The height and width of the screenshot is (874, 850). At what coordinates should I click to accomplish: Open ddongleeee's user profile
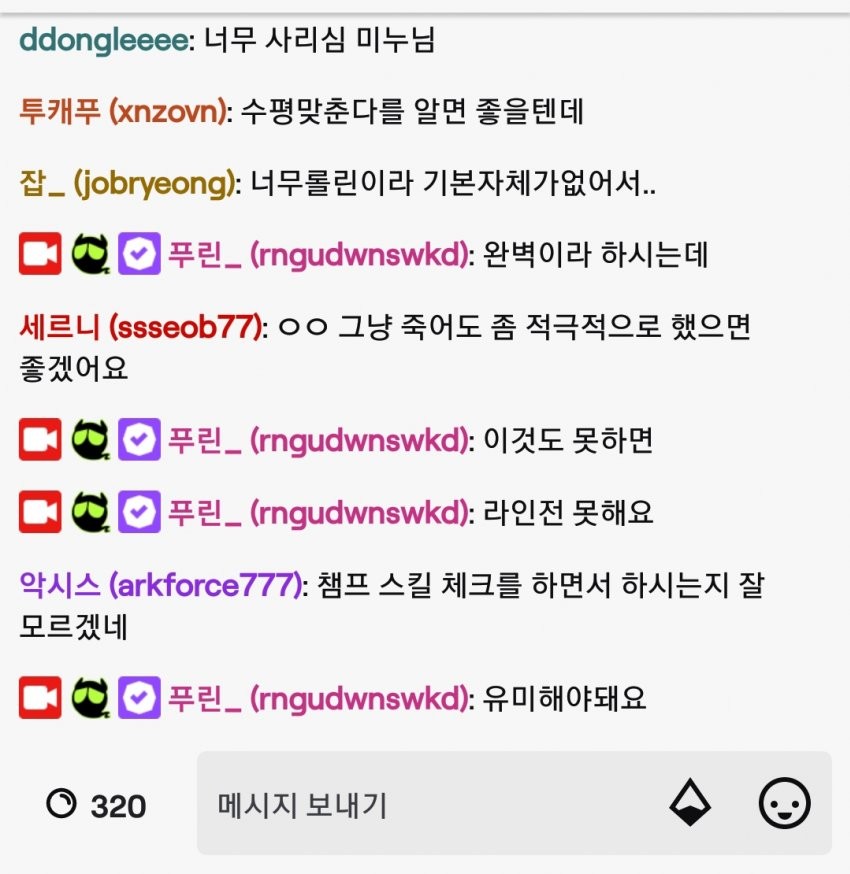click(x=102, y=41)
